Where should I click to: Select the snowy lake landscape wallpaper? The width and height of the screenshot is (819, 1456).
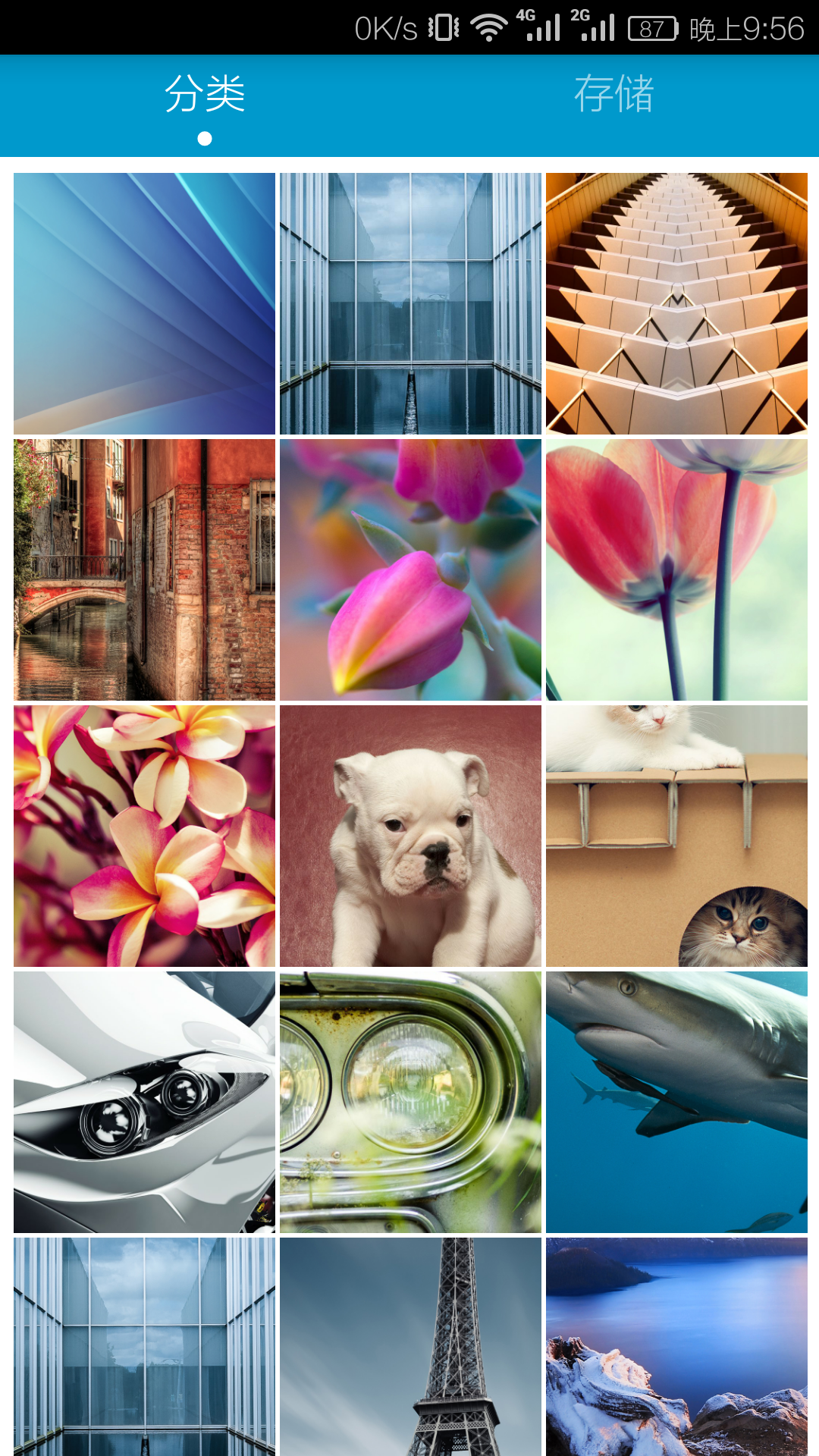[x=676, y=1347]
